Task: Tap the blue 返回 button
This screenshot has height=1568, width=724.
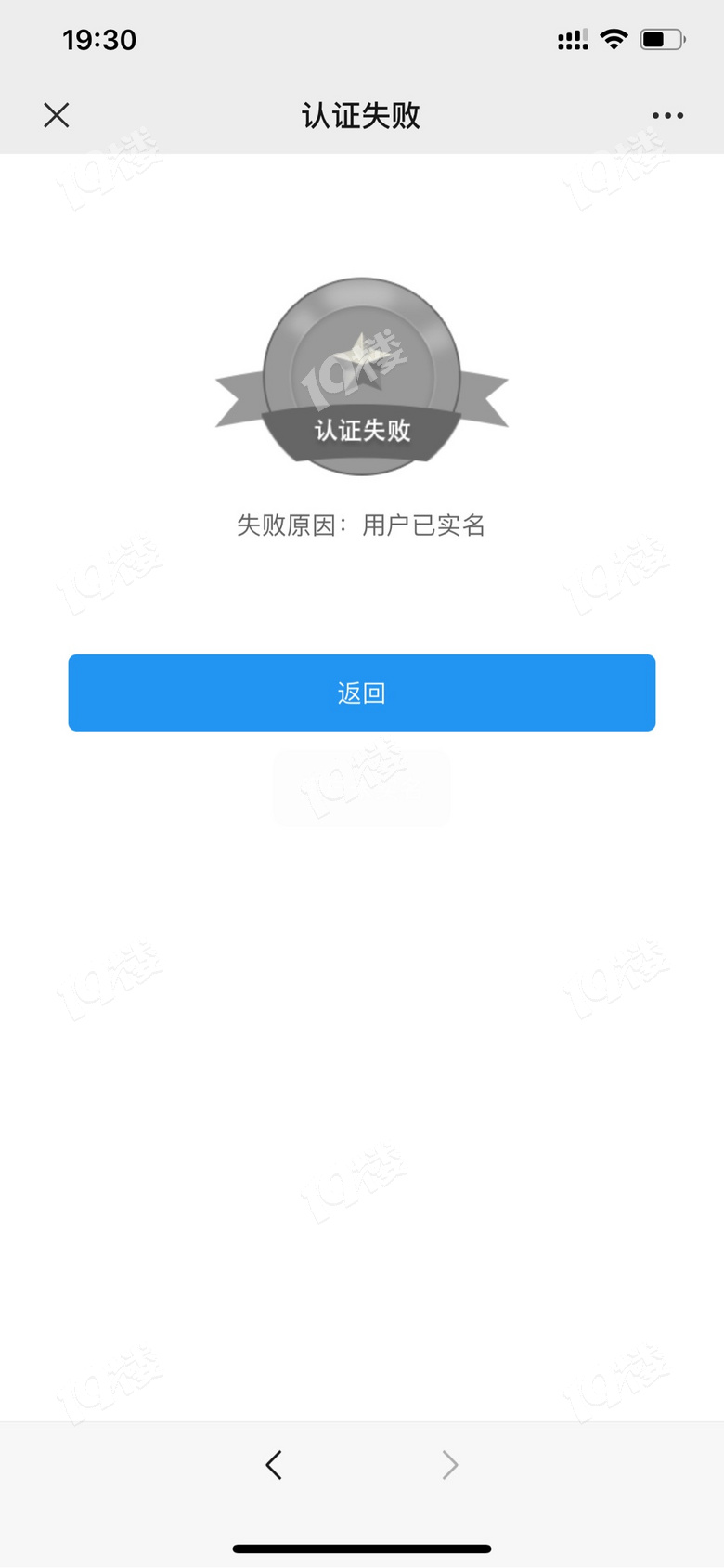Action: (362, 693)
